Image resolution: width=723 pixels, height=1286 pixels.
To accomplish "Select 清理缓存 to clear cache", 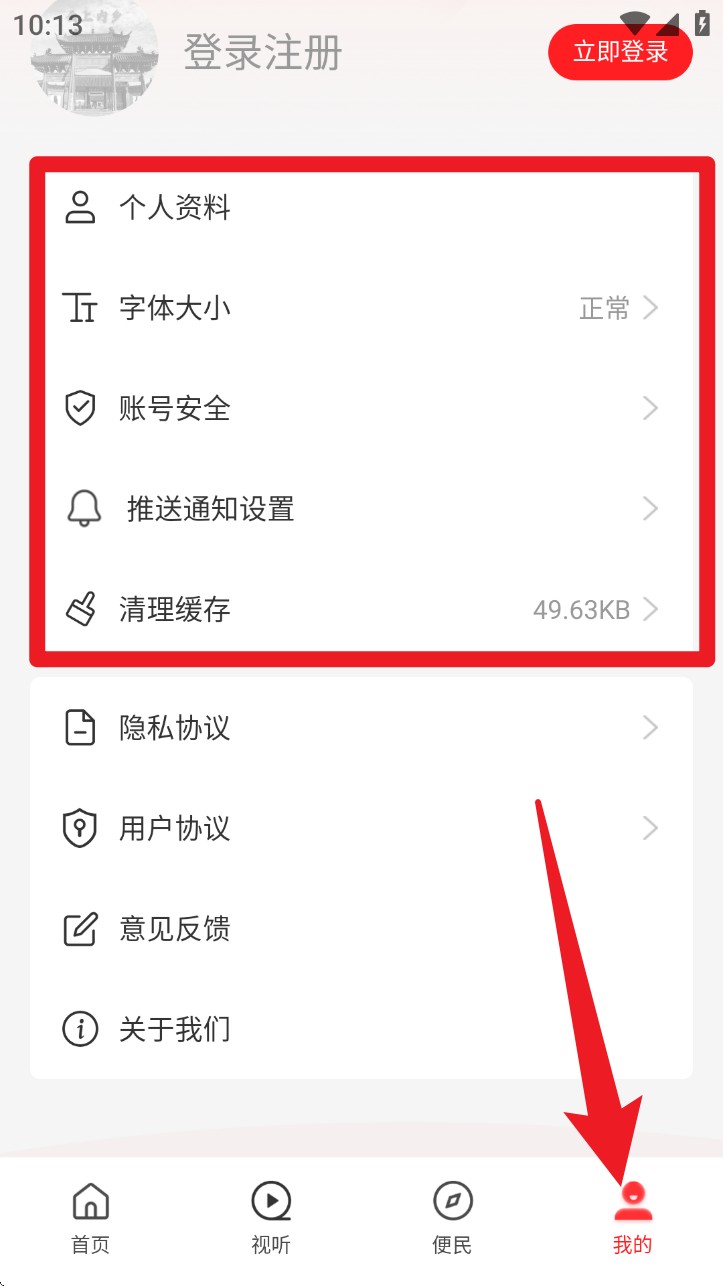I will [x=360, y=609].
